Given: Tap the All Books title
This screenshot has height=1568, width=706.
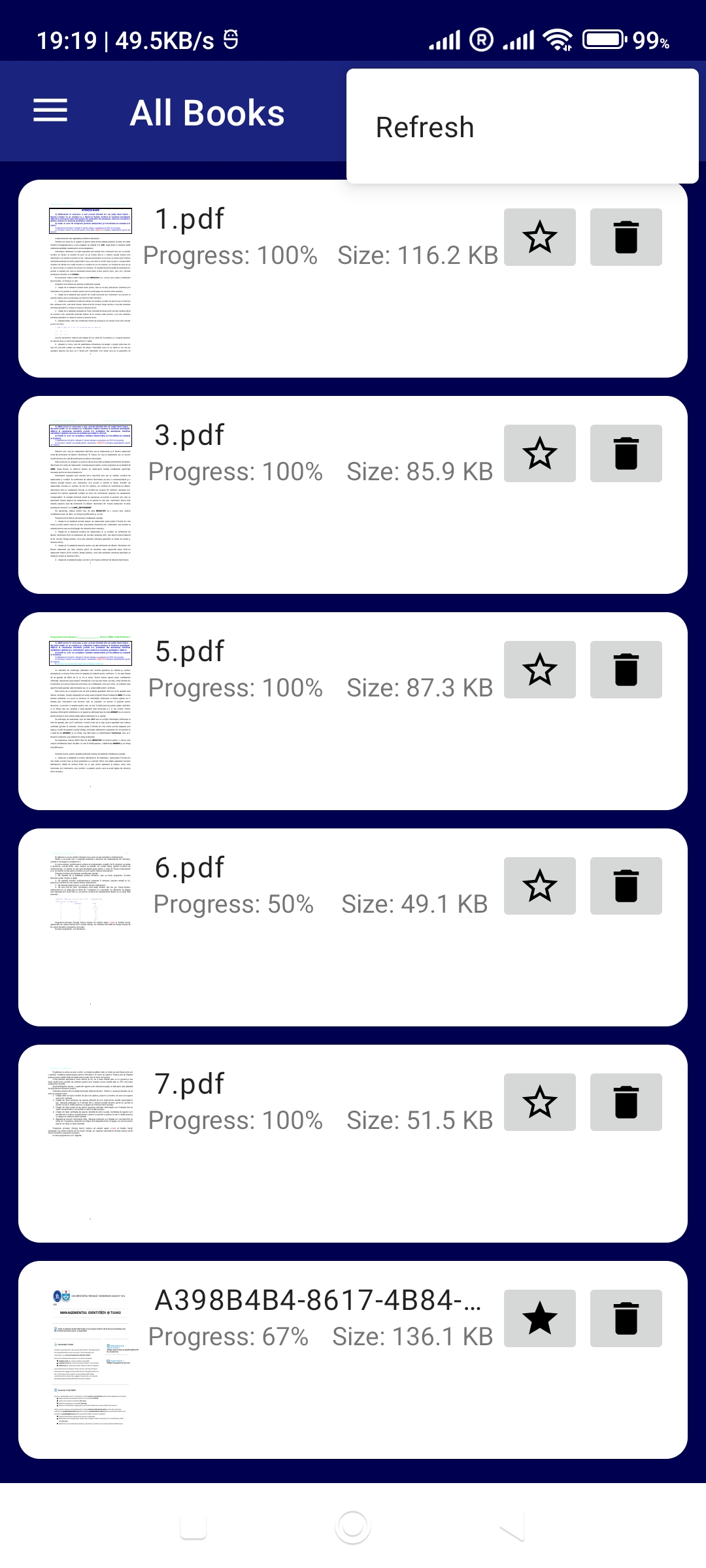Looking at the screenshot, I should click(208, 111).
